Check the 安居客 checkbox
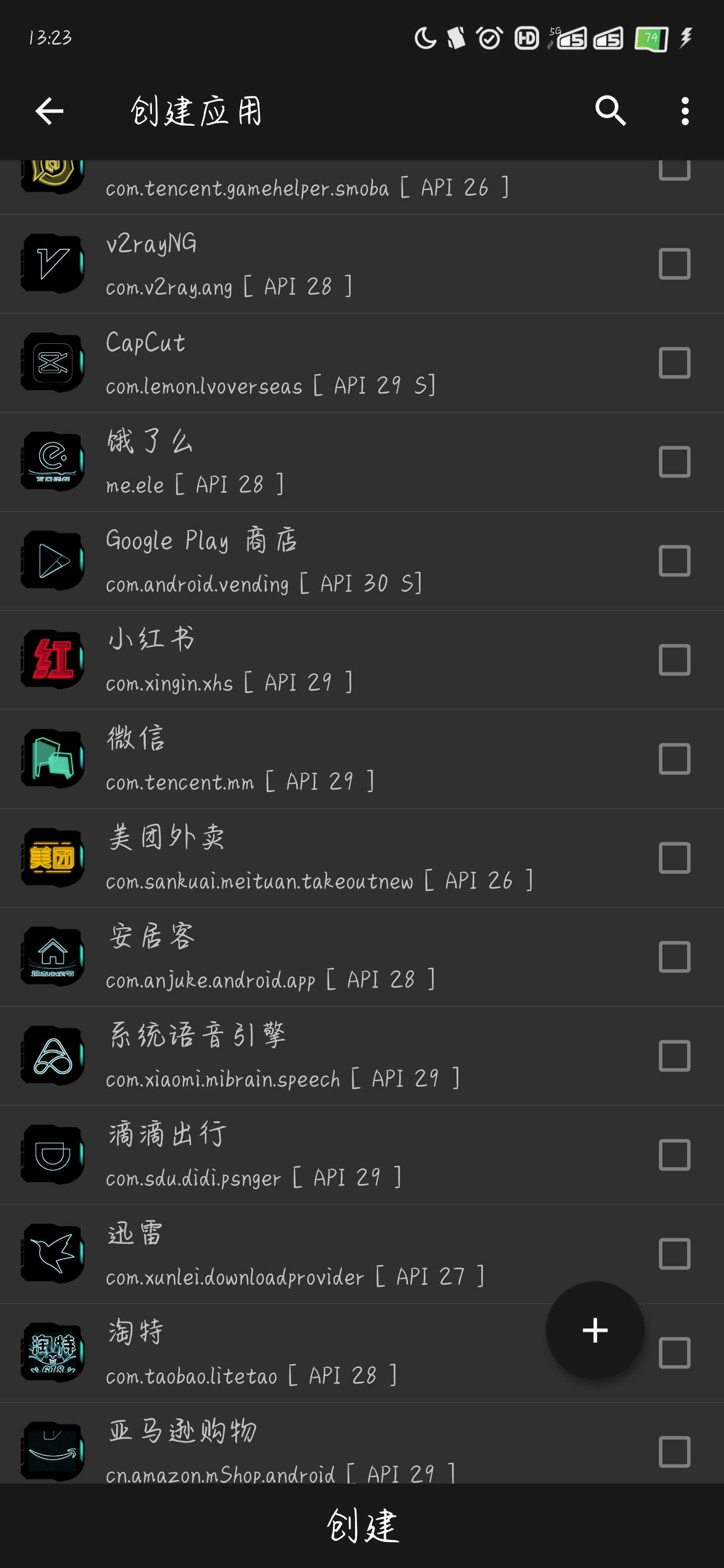This screenshot has height=1568, width=724. pyautogui.click(x=674, y=957)
